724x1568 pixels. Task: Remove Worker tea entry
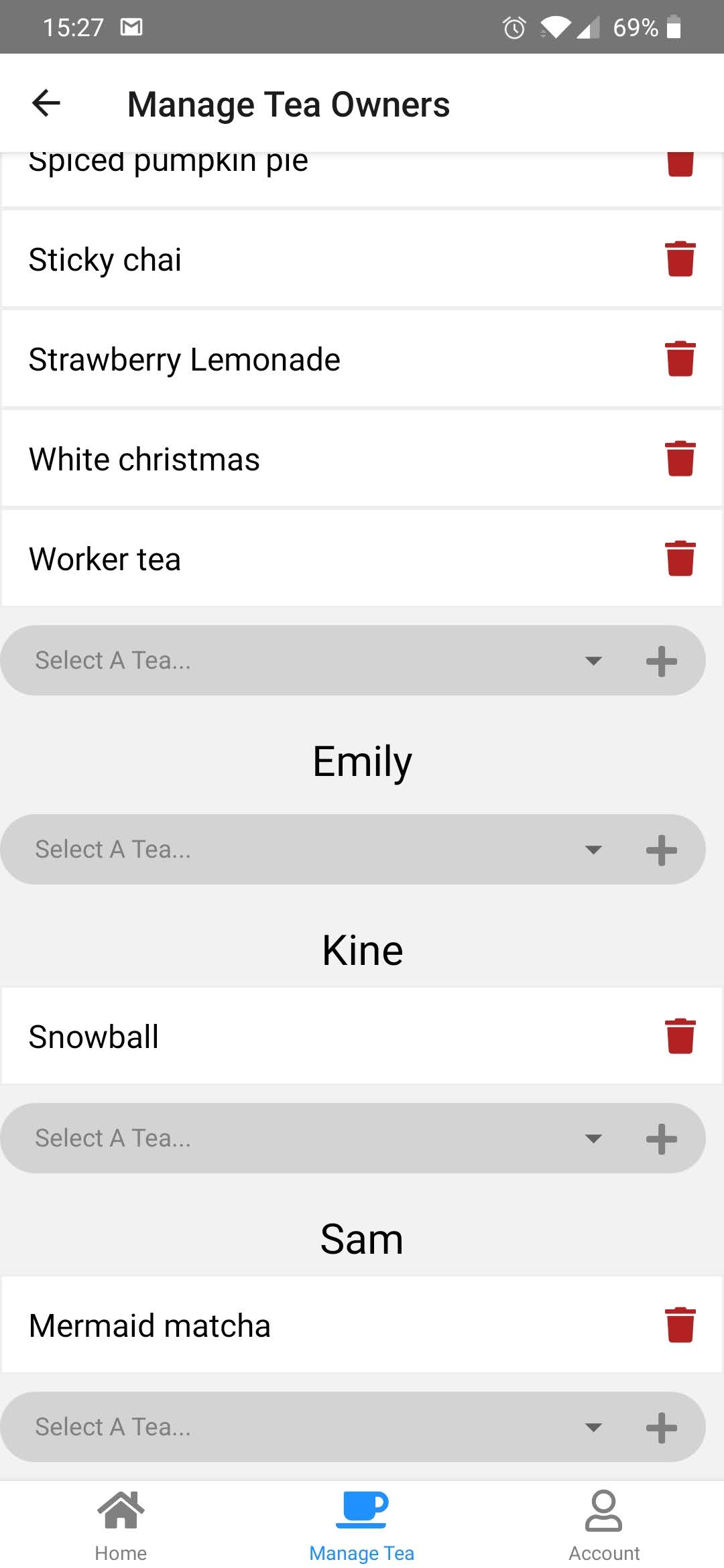(680, 558)
